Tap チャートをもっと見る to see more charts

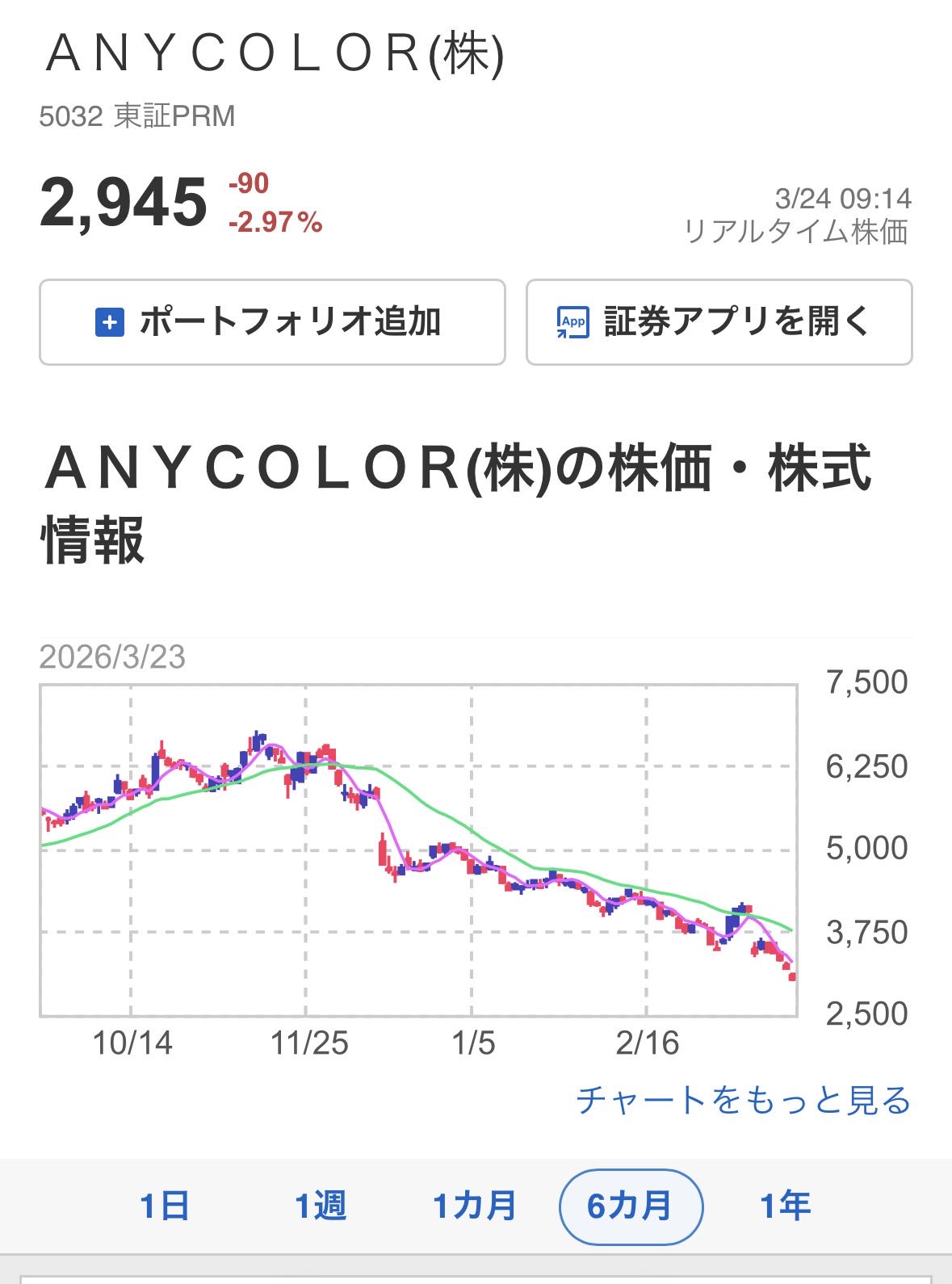(x=743, y=1101)
